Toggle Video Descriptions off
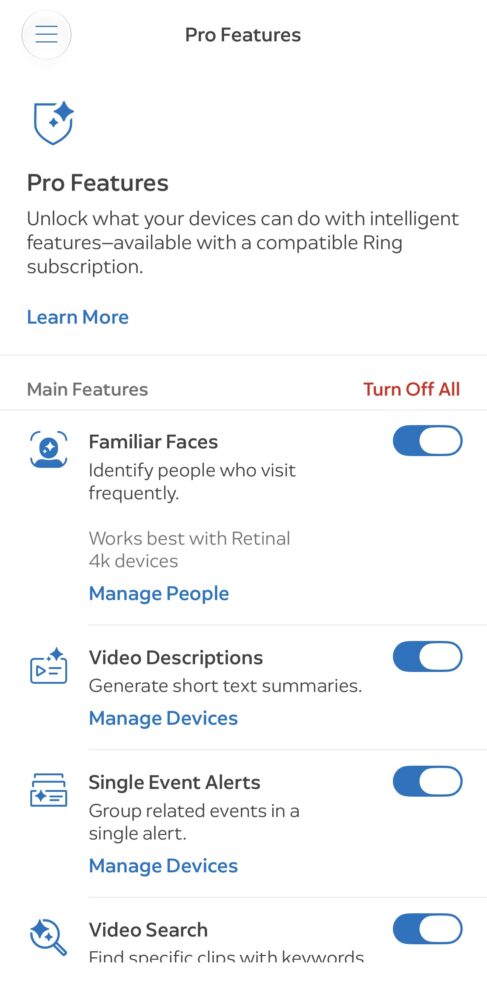The width and height of the screenshot is (487, 1000). 427,657
